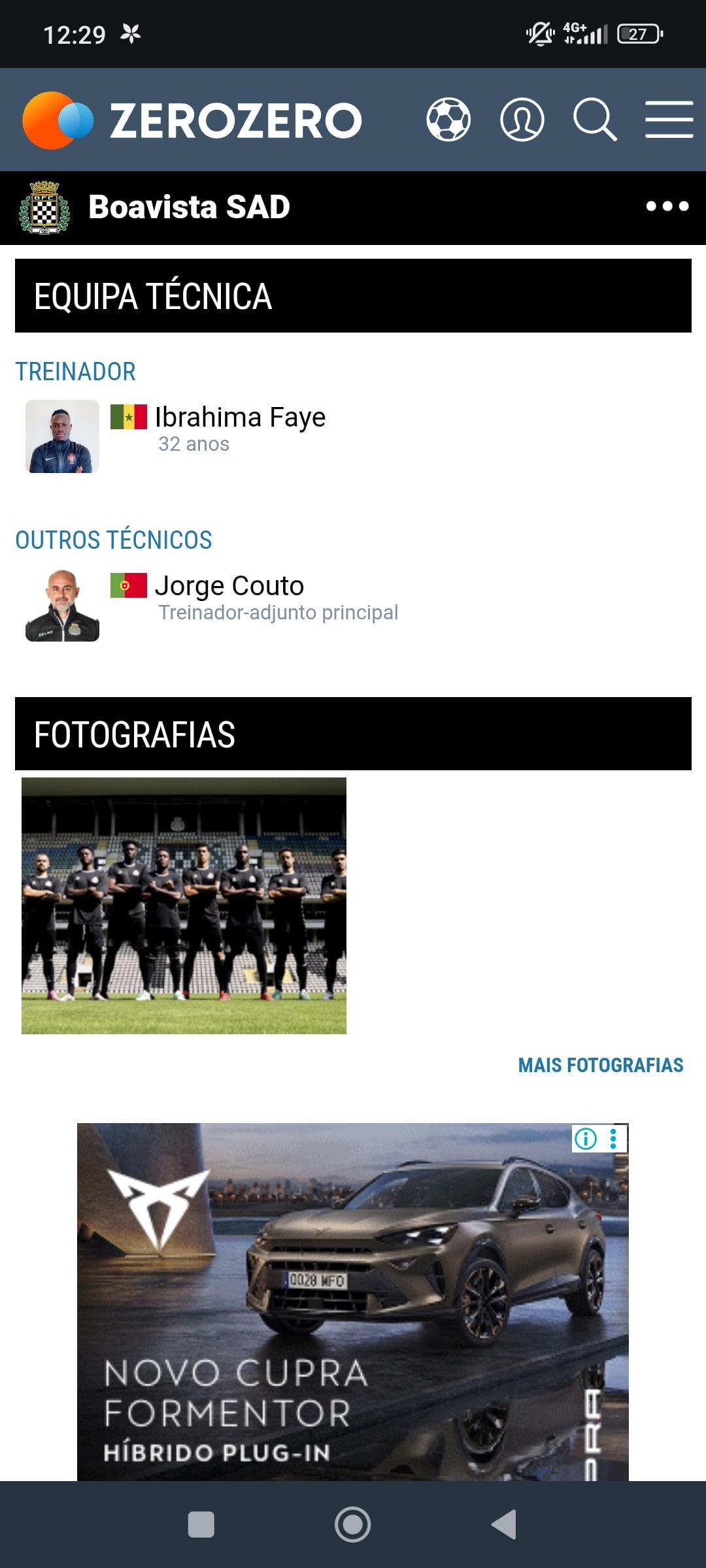This screenshot has height=1568, width=706.
Task: Open the hamburger menu
Action: coord(669,120)
